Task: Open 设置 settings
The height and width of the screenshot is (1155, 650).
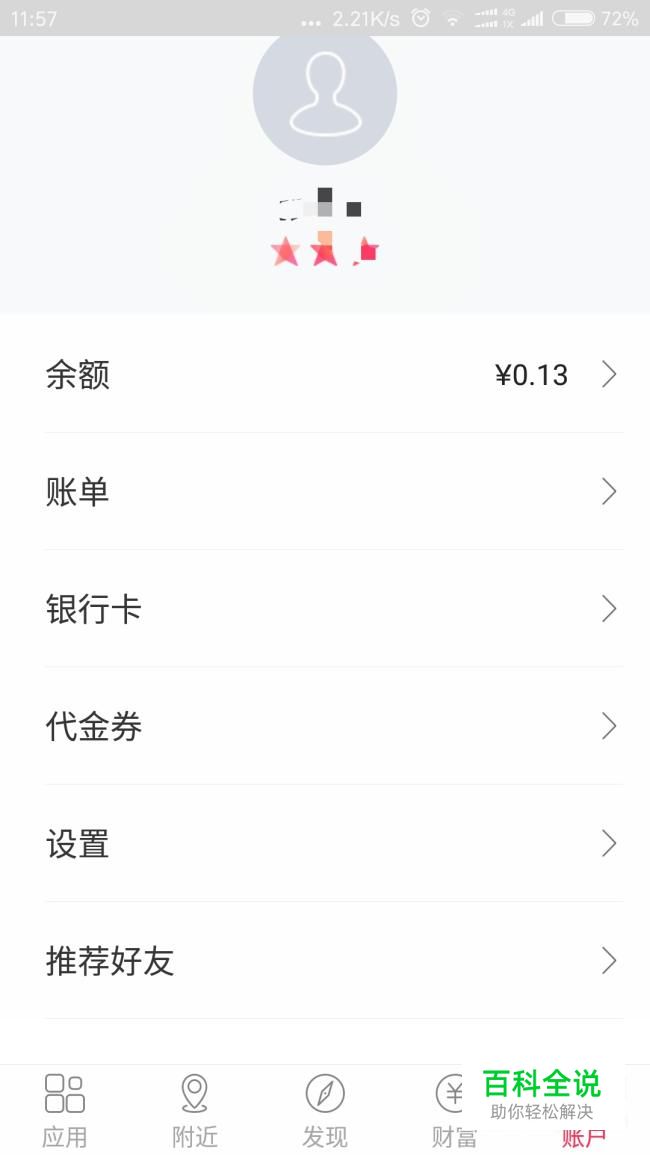Action: tap(325, 843)
